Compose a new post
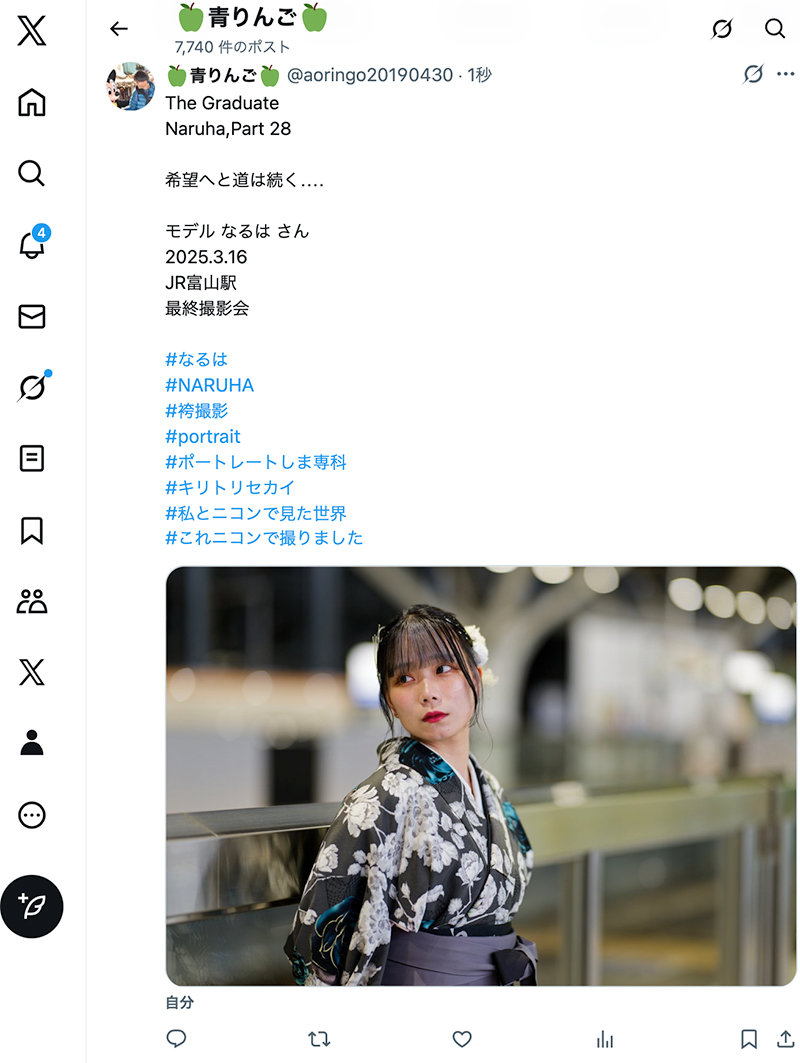The height and width of the screenshot is (1063, 800). tap(32, 906)
